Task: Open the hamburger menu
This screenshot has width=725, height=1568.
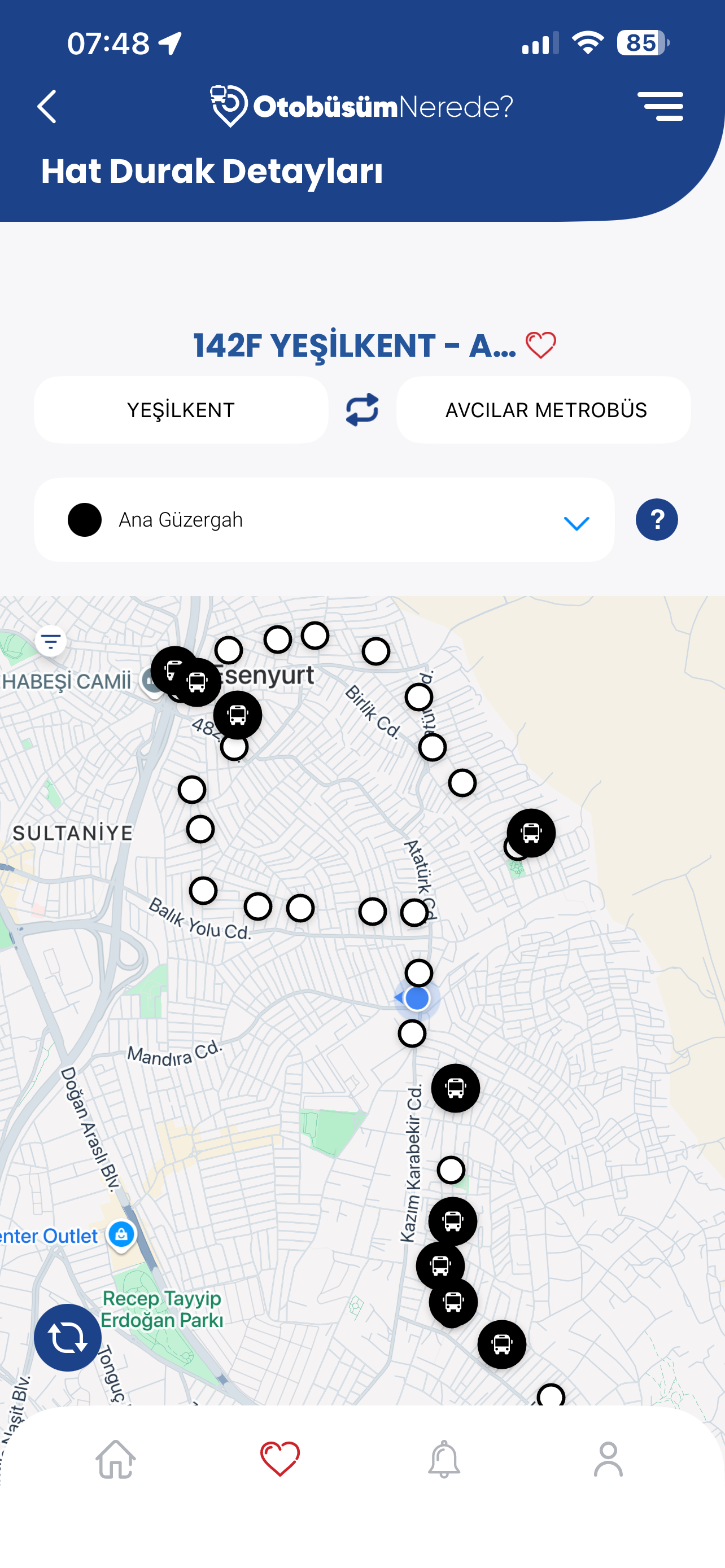Action: (660, 107)
